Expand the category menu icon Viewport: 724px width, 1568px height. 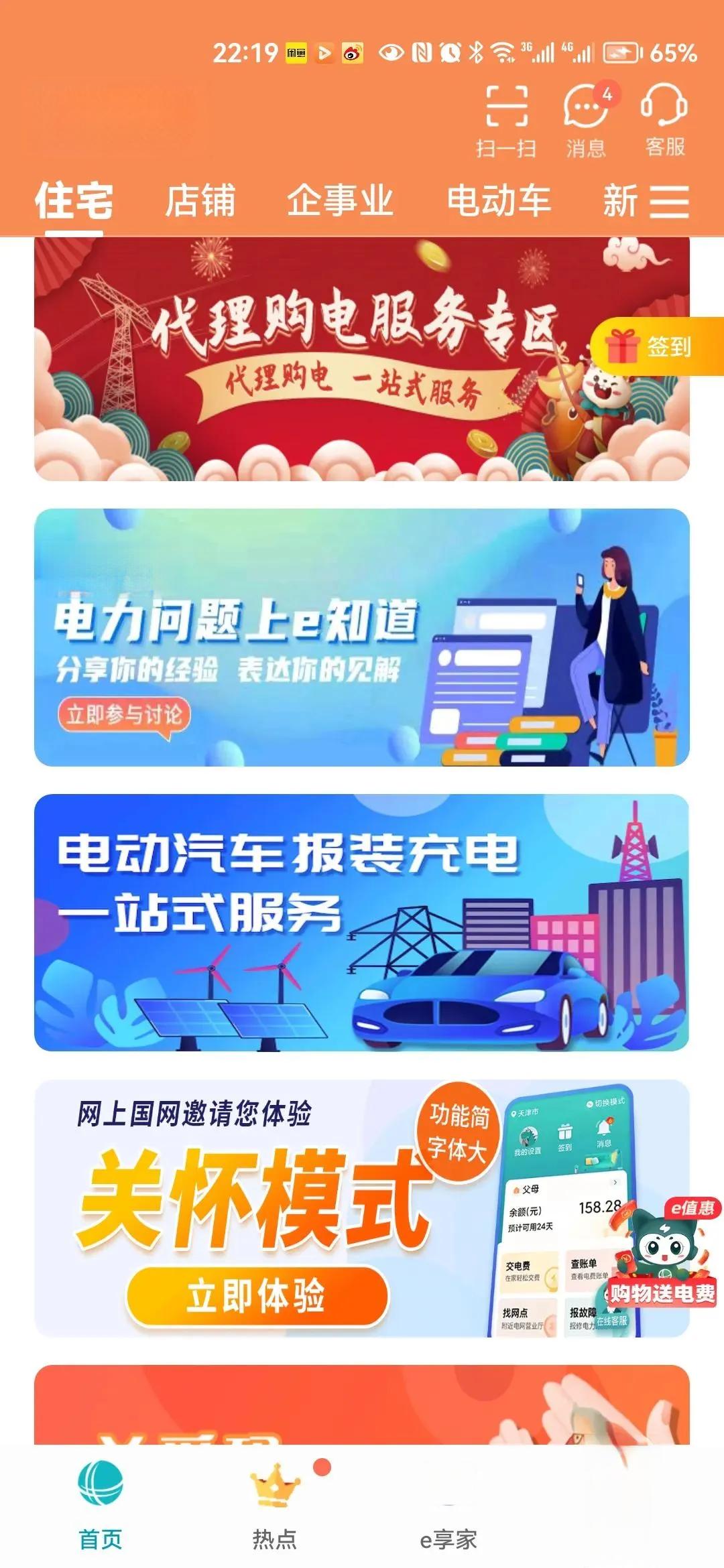click(x=670, y=201)
